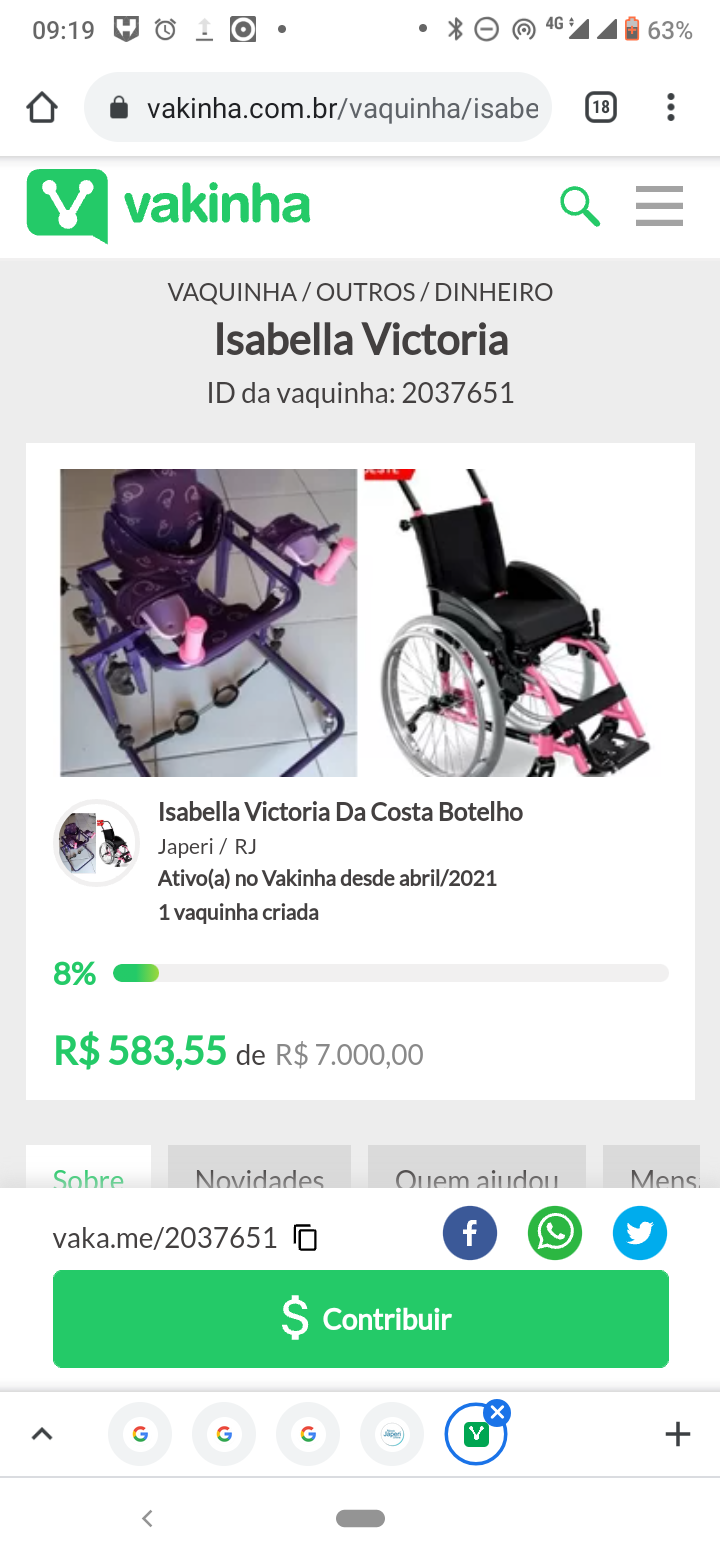
Task: Copy the vaka.me/2037651 link
Action: pos(305,1238)
